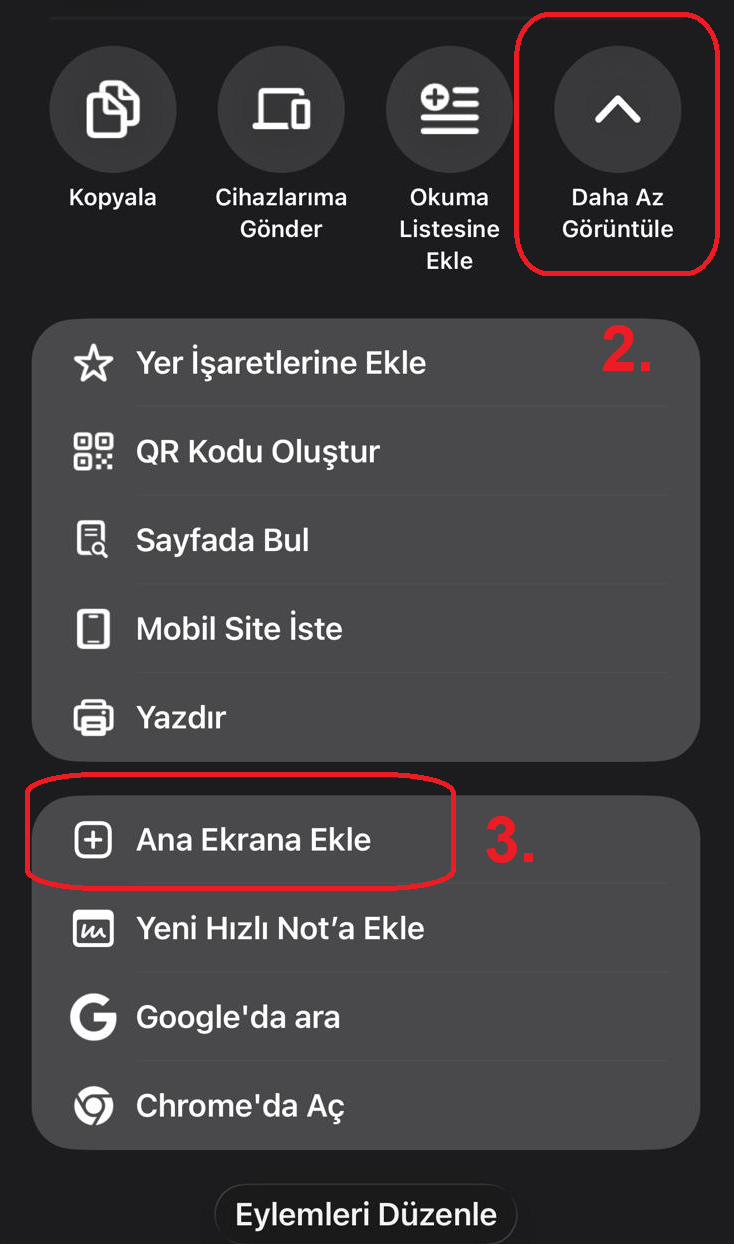Image resolution: width=734 pixels, height=1244 pixels.
Task: Tap the magnifier page icon beside Sayfada Bul
Action: (92, 539)
